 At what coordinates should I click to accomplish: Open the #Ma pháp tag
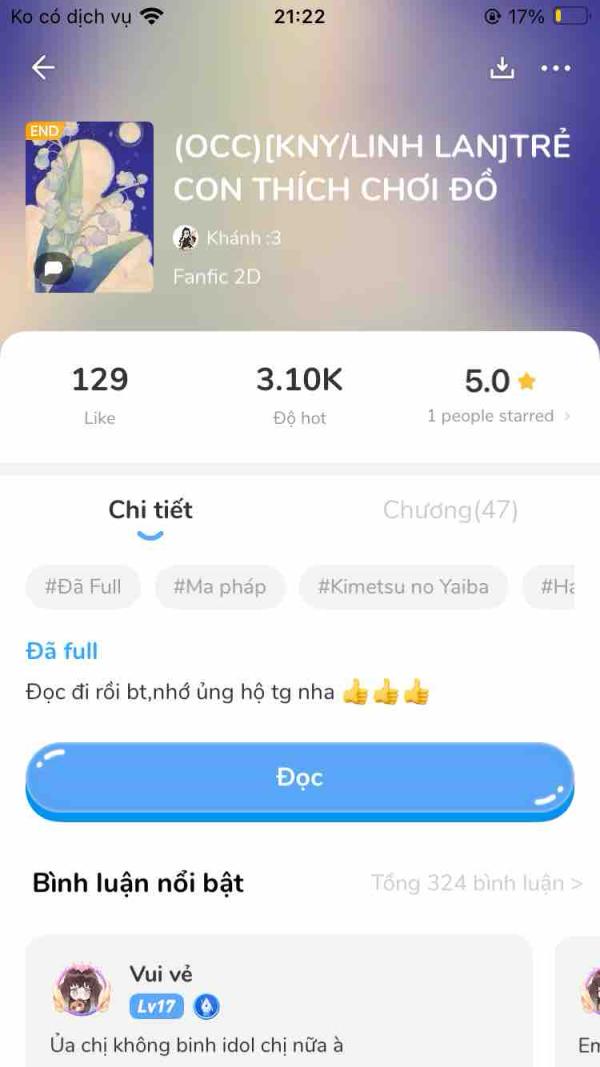(220, 587)
